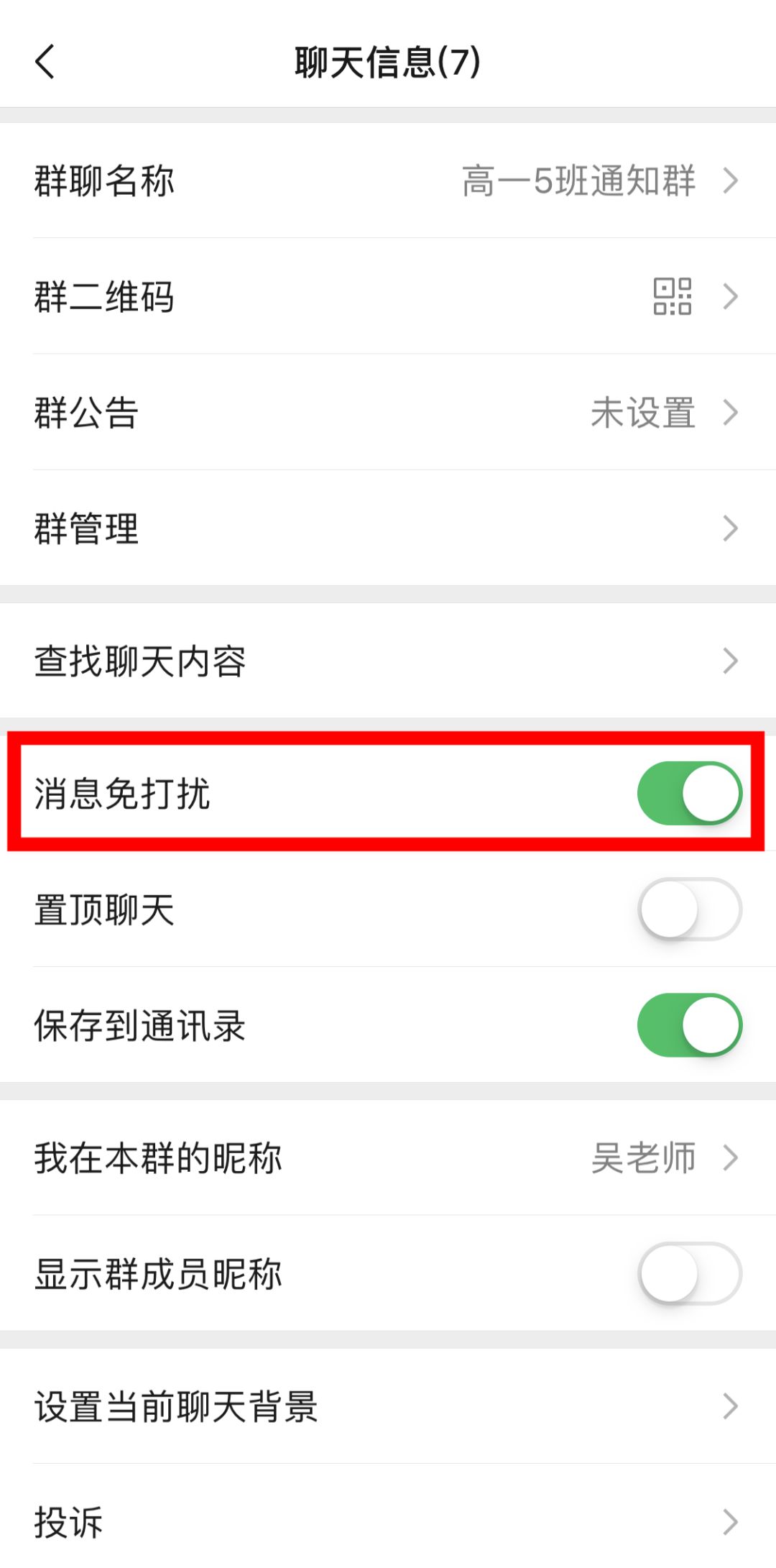Tap 未设置 to set a group announcement

click(x=644, y=413)
